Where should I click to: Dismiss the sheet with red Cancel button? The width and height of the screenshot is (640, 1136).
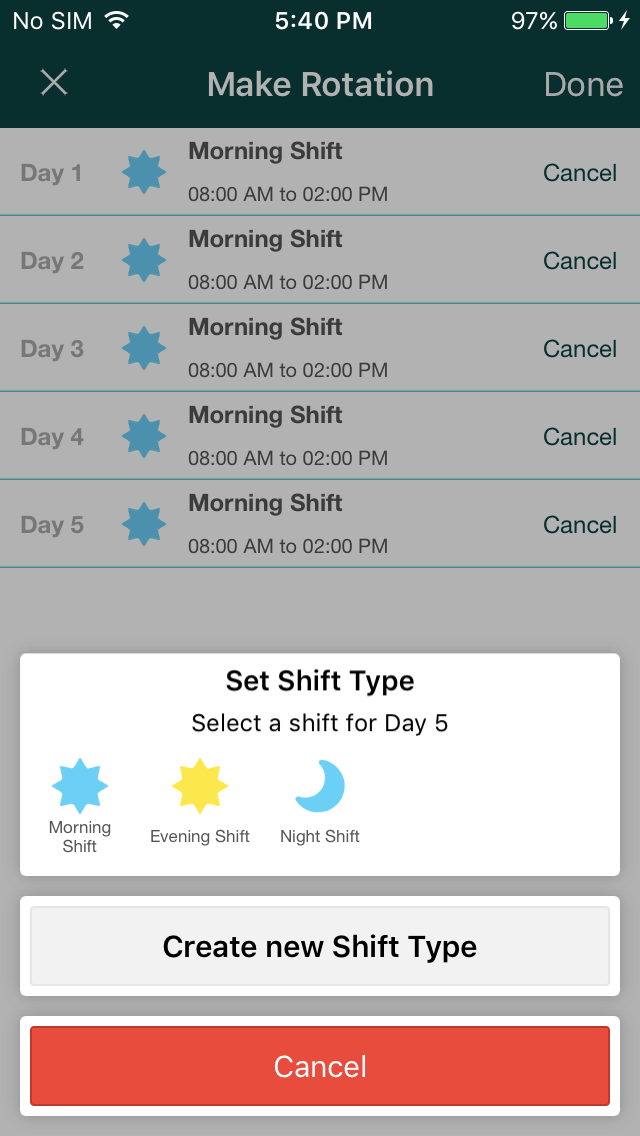pyautogui.click(x=320, y=1066)
